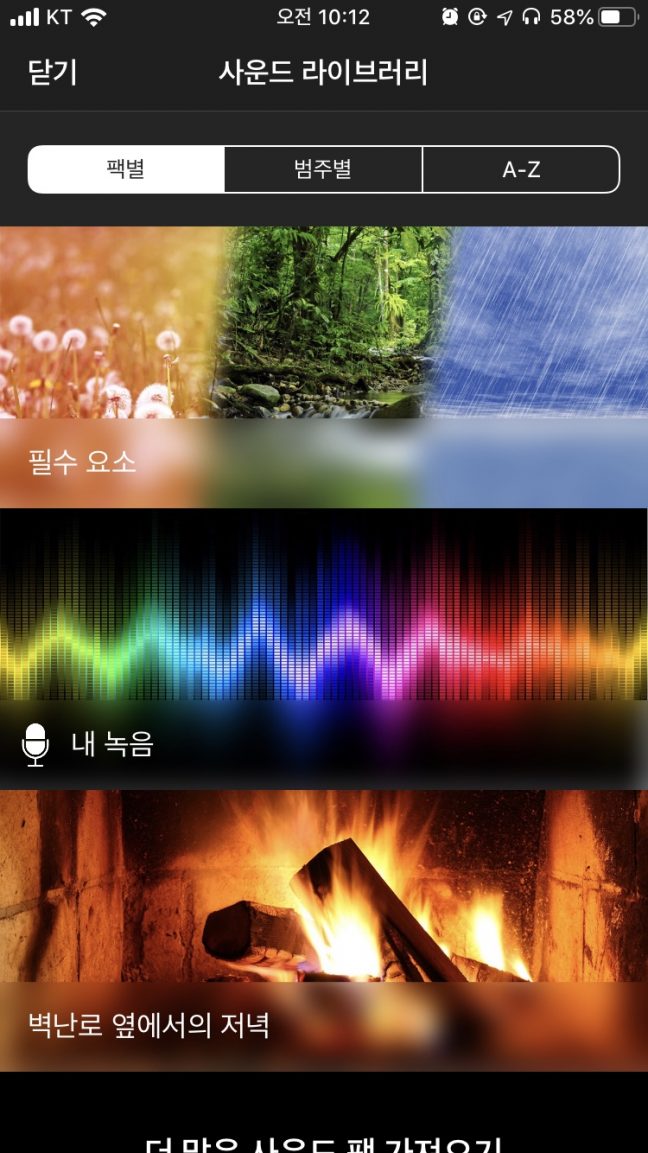The width and height of the screenshot is (648, 1153).
Task: Open the 벽난로 옆에서의 저녁 pack
Action: pos(324,930)
